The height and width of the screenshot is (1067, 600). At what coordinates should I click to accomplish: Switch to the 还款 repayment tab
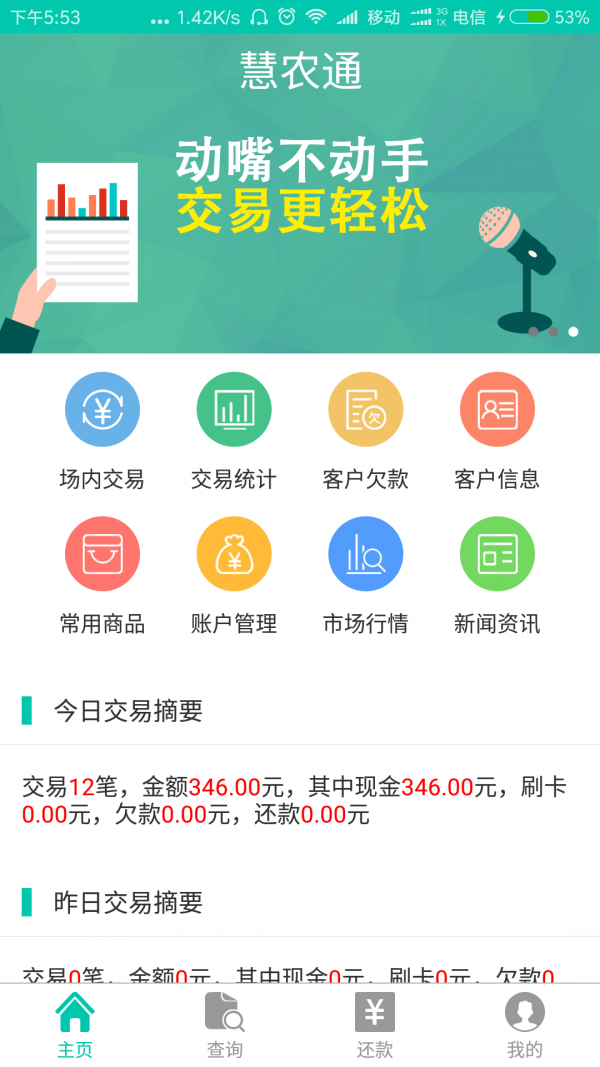375,1025
